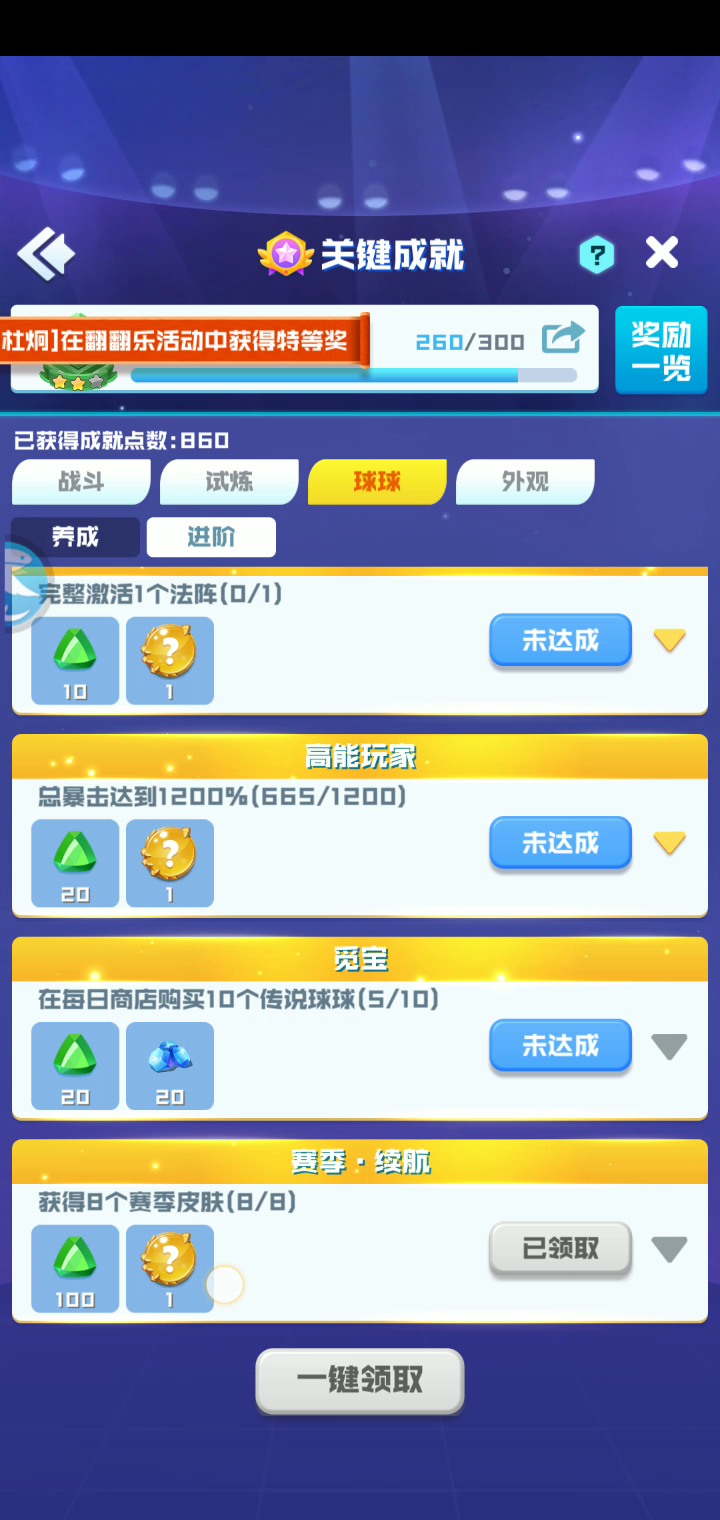Expand the 法阵 achievement details
The image size is (720, 1520).
click(x=669, y=641)
